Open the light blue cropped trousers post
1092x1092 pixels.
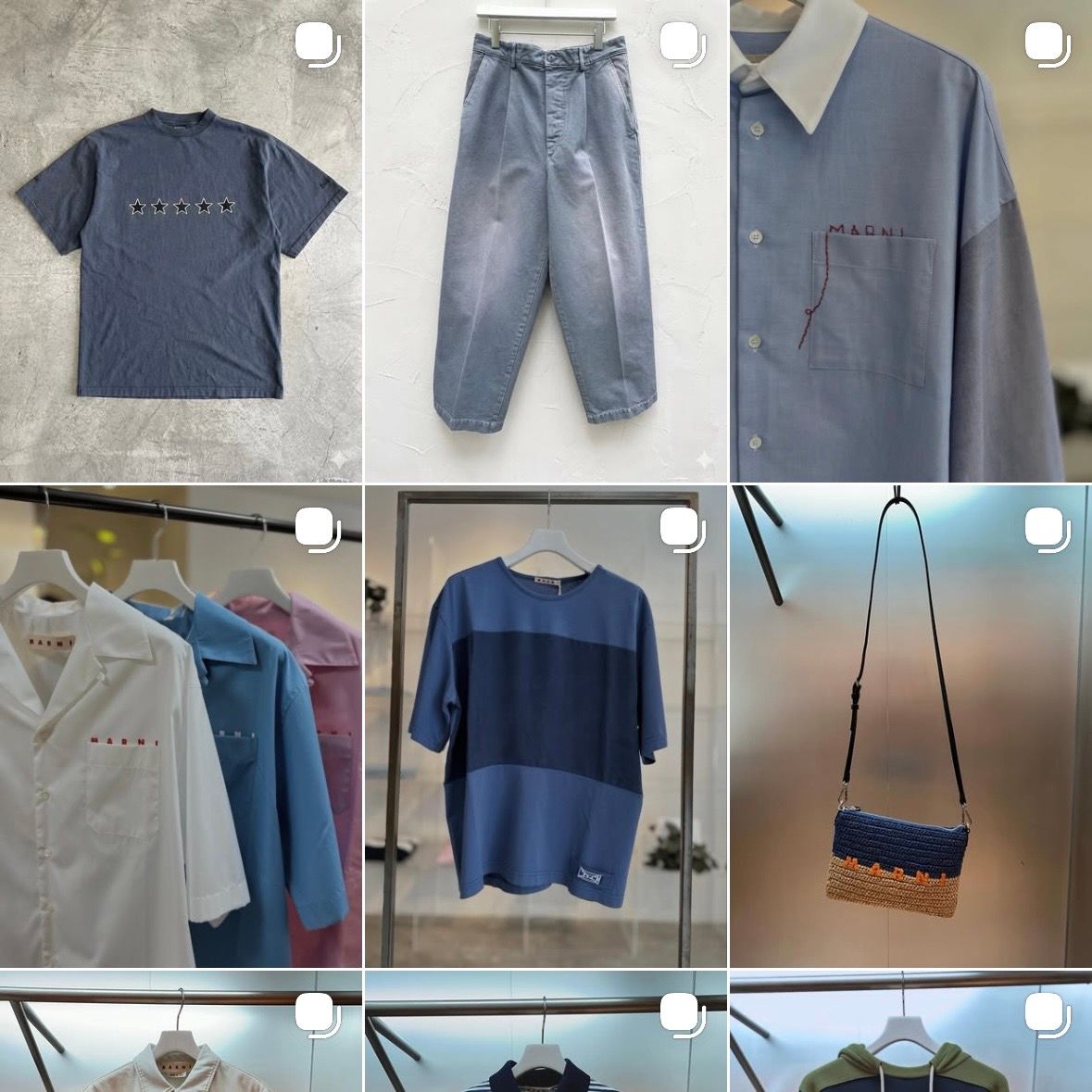tap(546, 241)
